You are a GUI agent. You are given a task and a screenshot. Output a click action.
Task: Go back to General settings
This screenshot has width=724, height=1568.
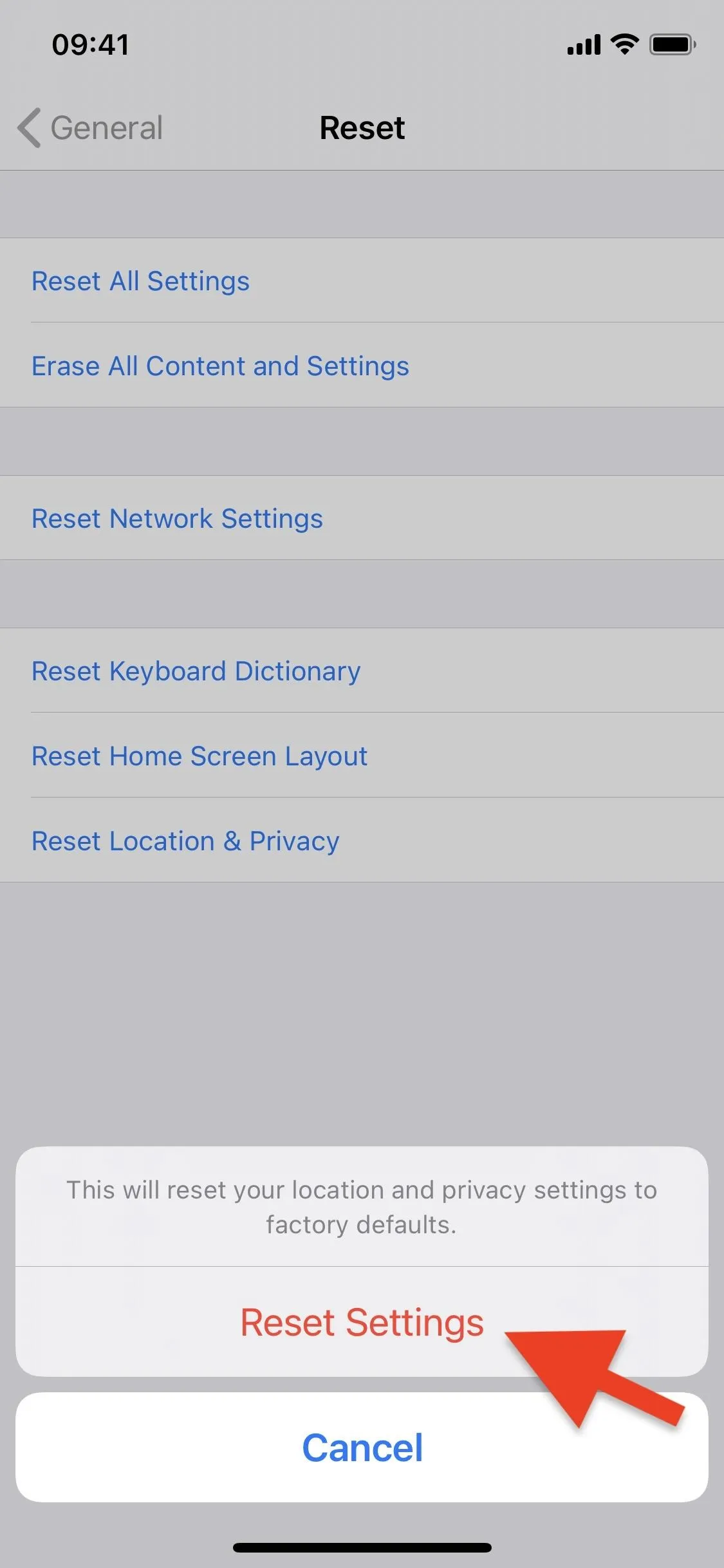point(90,127)
